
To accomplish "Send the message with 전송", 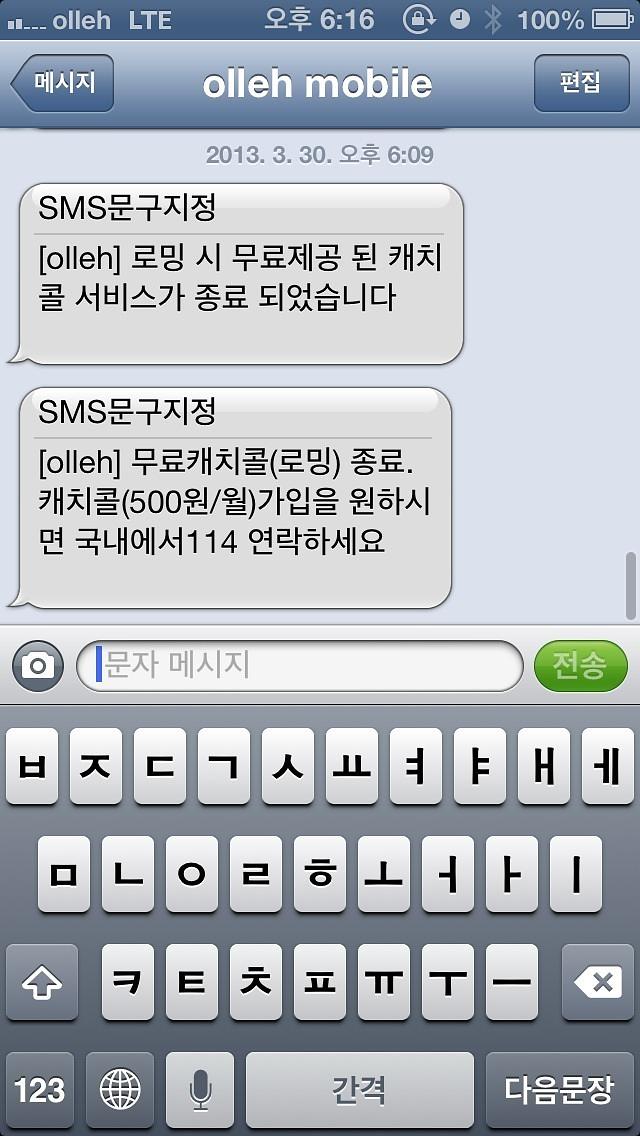I will point(579,665).
